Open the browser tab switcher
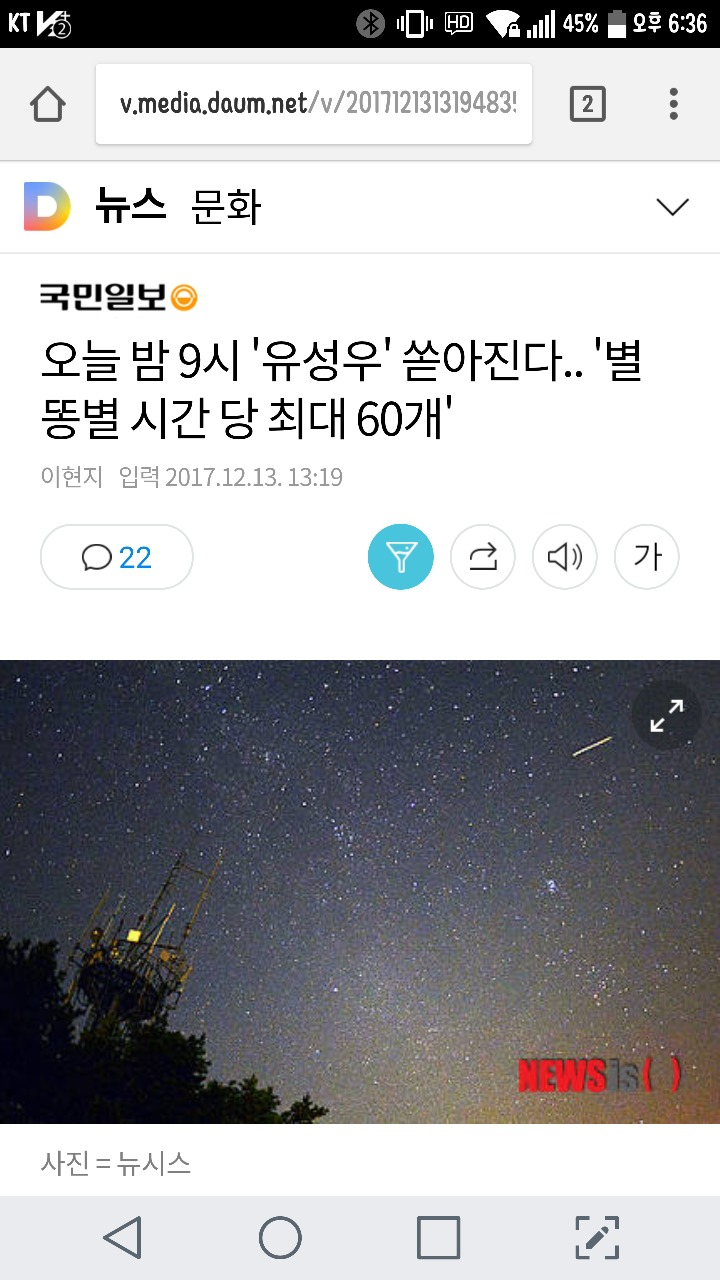720x1280 pixels. click(587, 104)
